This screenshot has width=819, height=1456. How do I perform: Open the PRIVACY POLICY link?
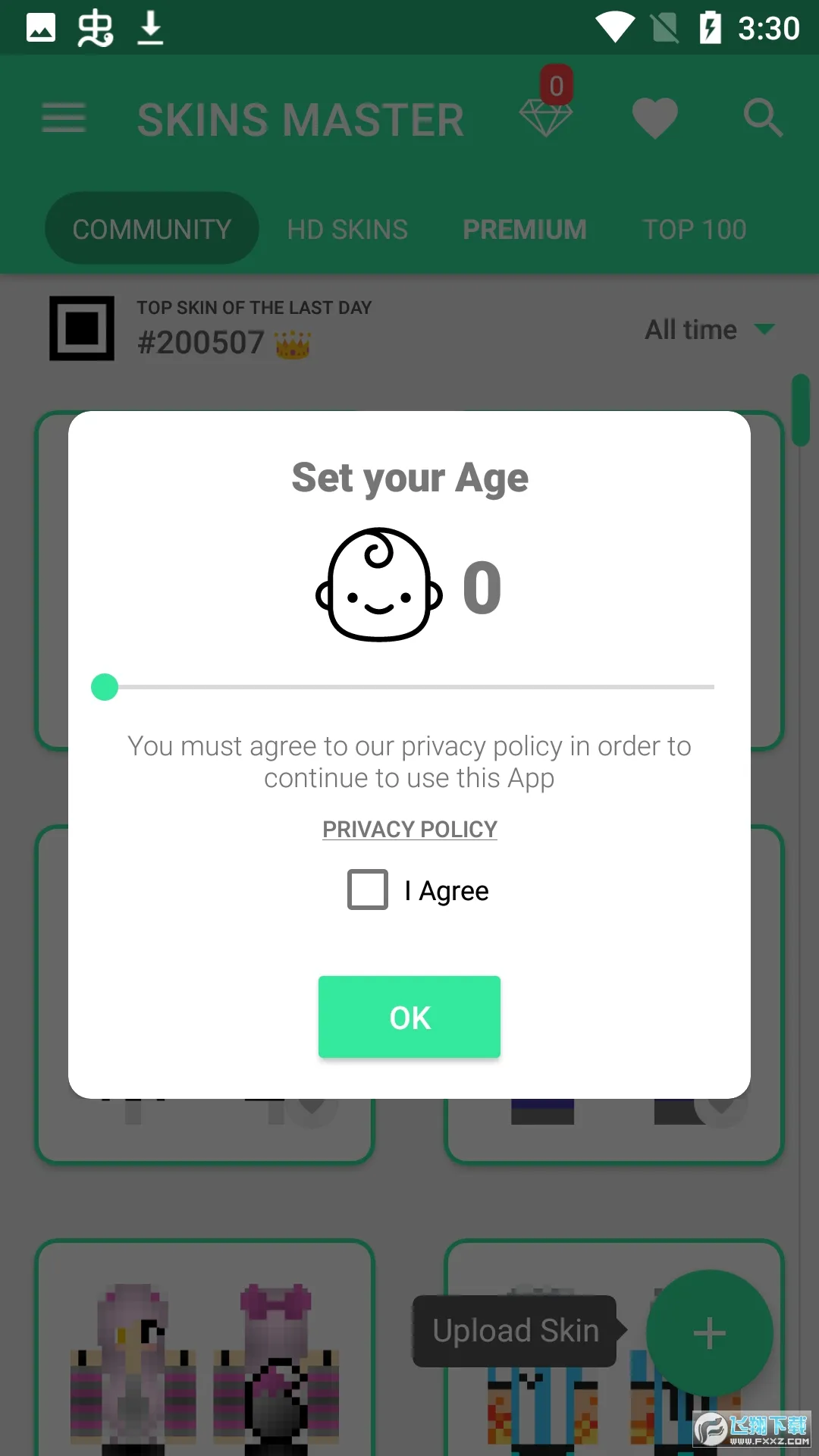click(x=409, y=828)
